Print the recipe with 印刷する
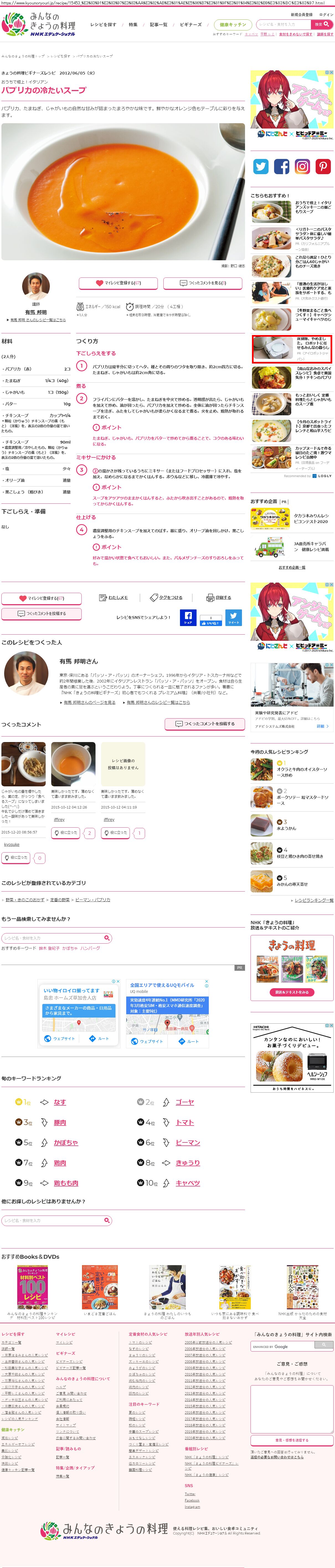This screenshot has width=335, height=1568. click(219, 598)
